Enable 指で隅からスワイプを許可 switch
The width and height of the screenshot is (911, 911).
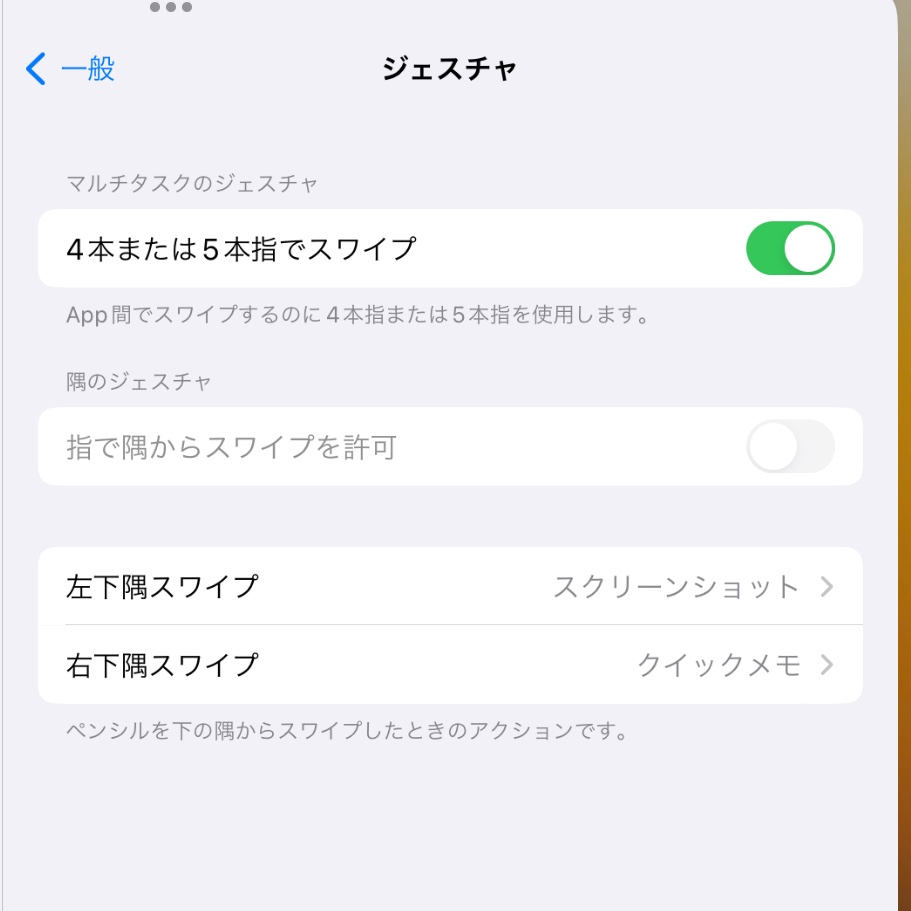pyautogui.click(x=789, y=447)
